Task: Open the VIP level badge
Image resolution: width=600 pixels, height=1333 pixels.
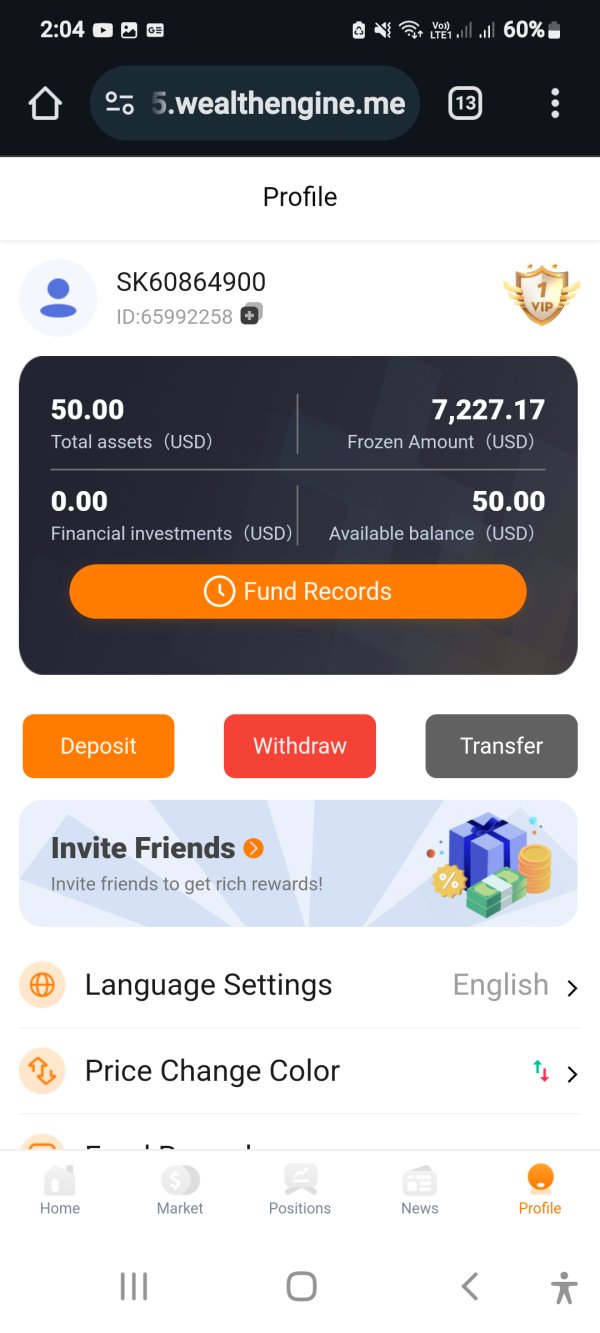Action: (x=541, y=295)
